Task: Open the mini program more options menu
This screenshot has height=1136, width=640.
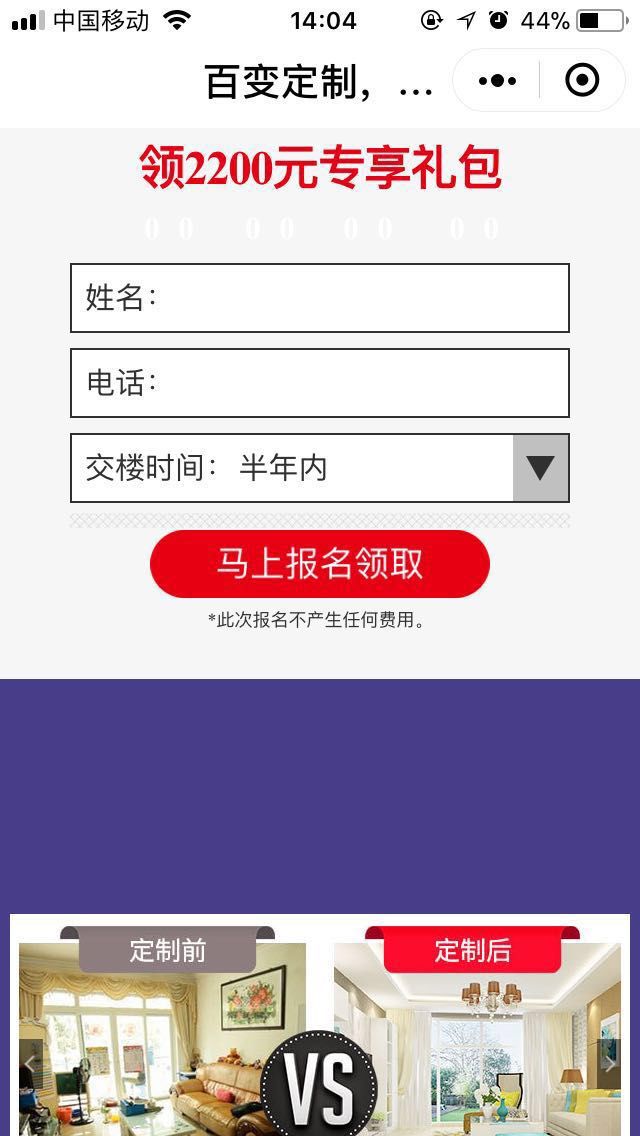Action: click(x=497, y=80)
